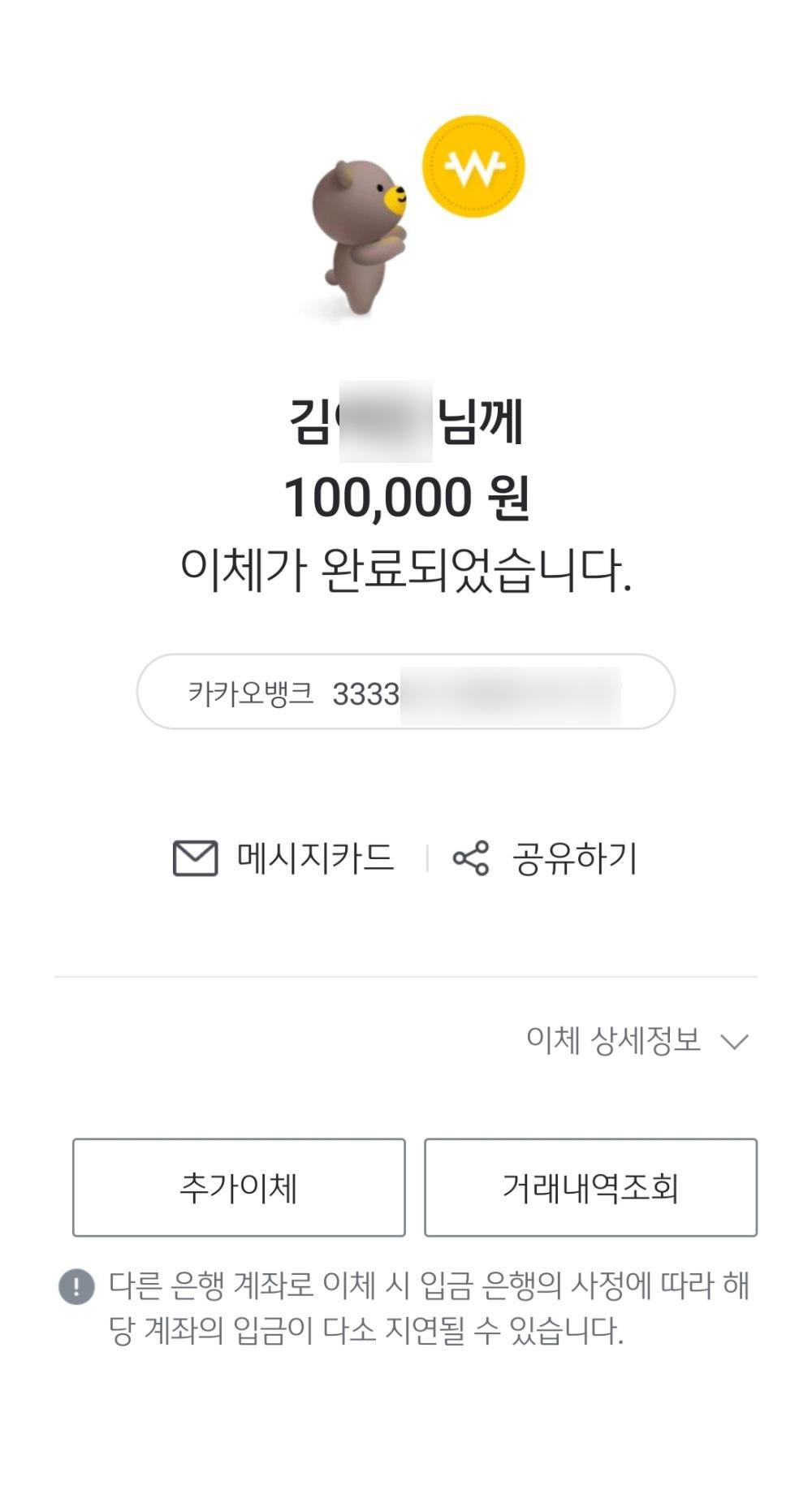Open 거래내역조회 transaction history
Screen dimensions: 812x1486
[x=590, y=1187]
